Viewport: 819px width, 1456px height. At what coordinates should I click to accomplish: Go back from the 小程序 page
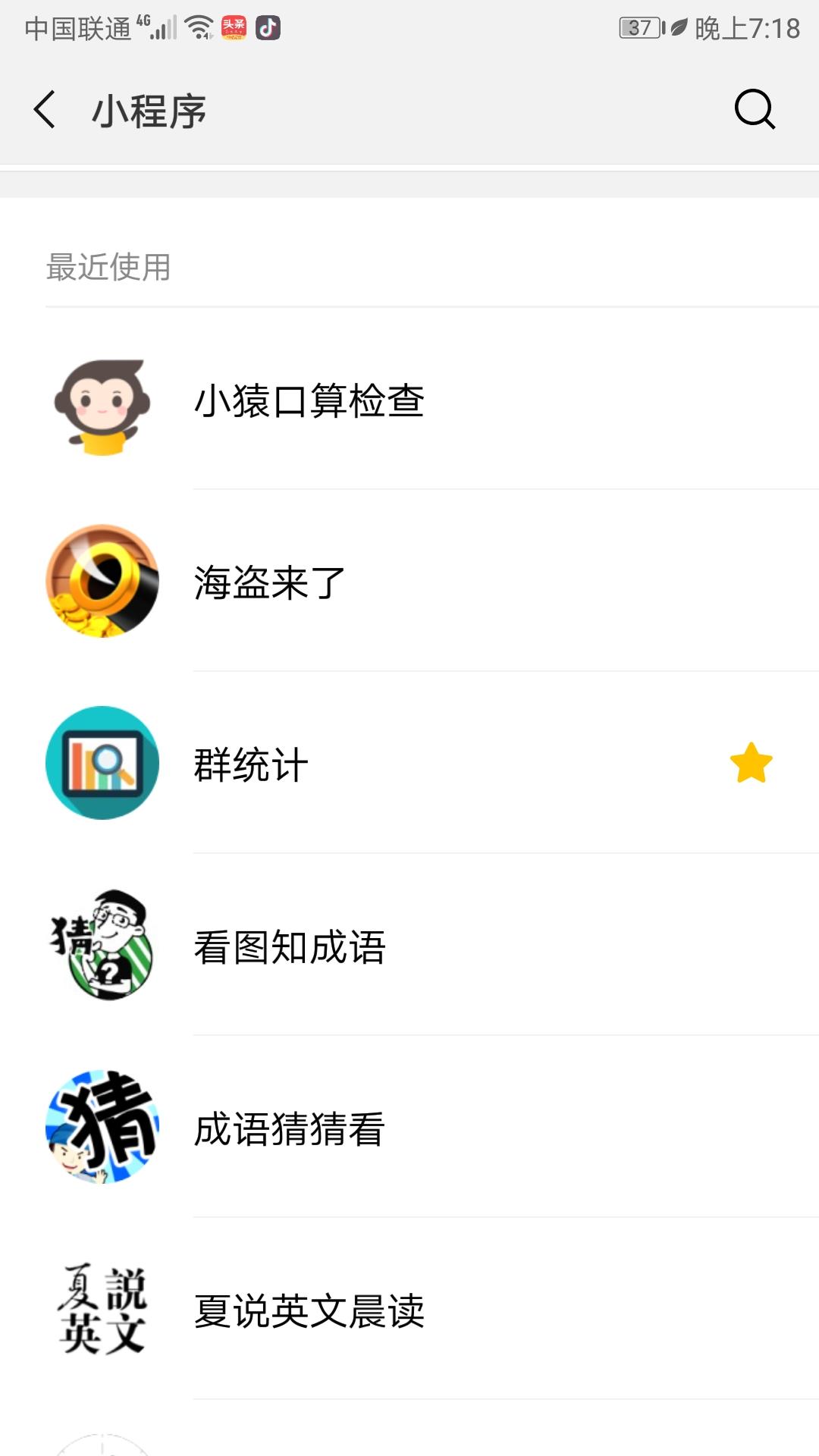click(x=45, y=110)
